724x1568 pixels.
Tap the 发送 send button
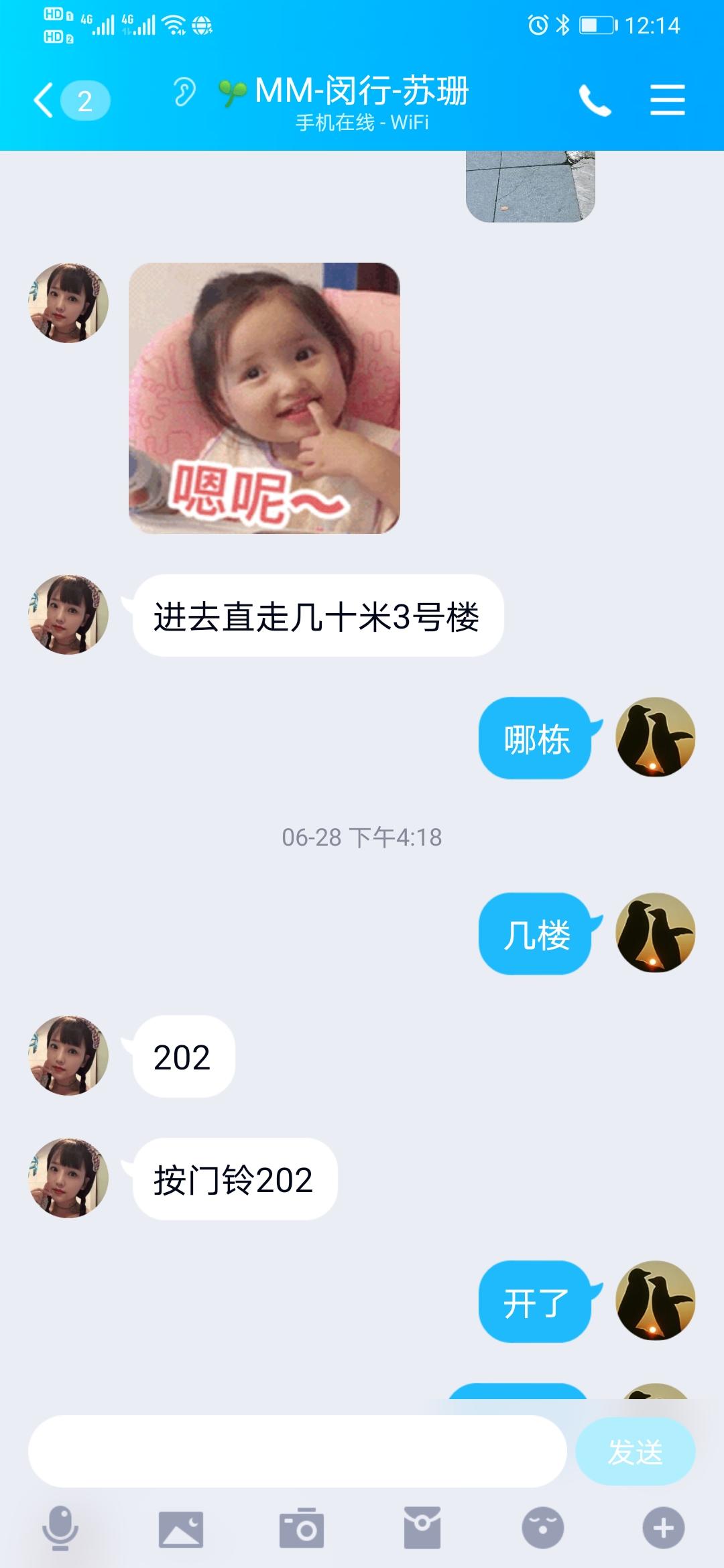(634, 1452)
